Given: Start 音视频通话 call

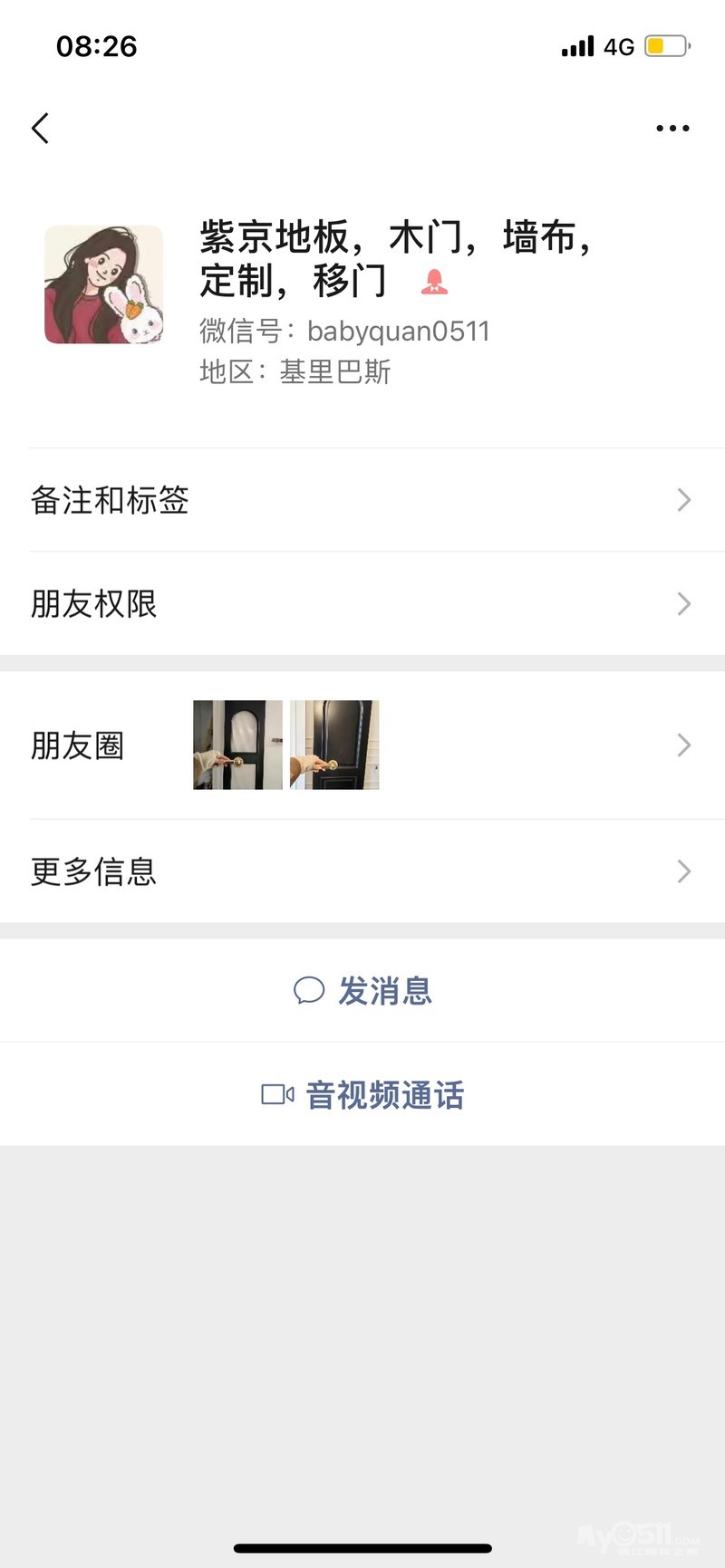Looking at the screenshot, I should (x=362, y=1094).
